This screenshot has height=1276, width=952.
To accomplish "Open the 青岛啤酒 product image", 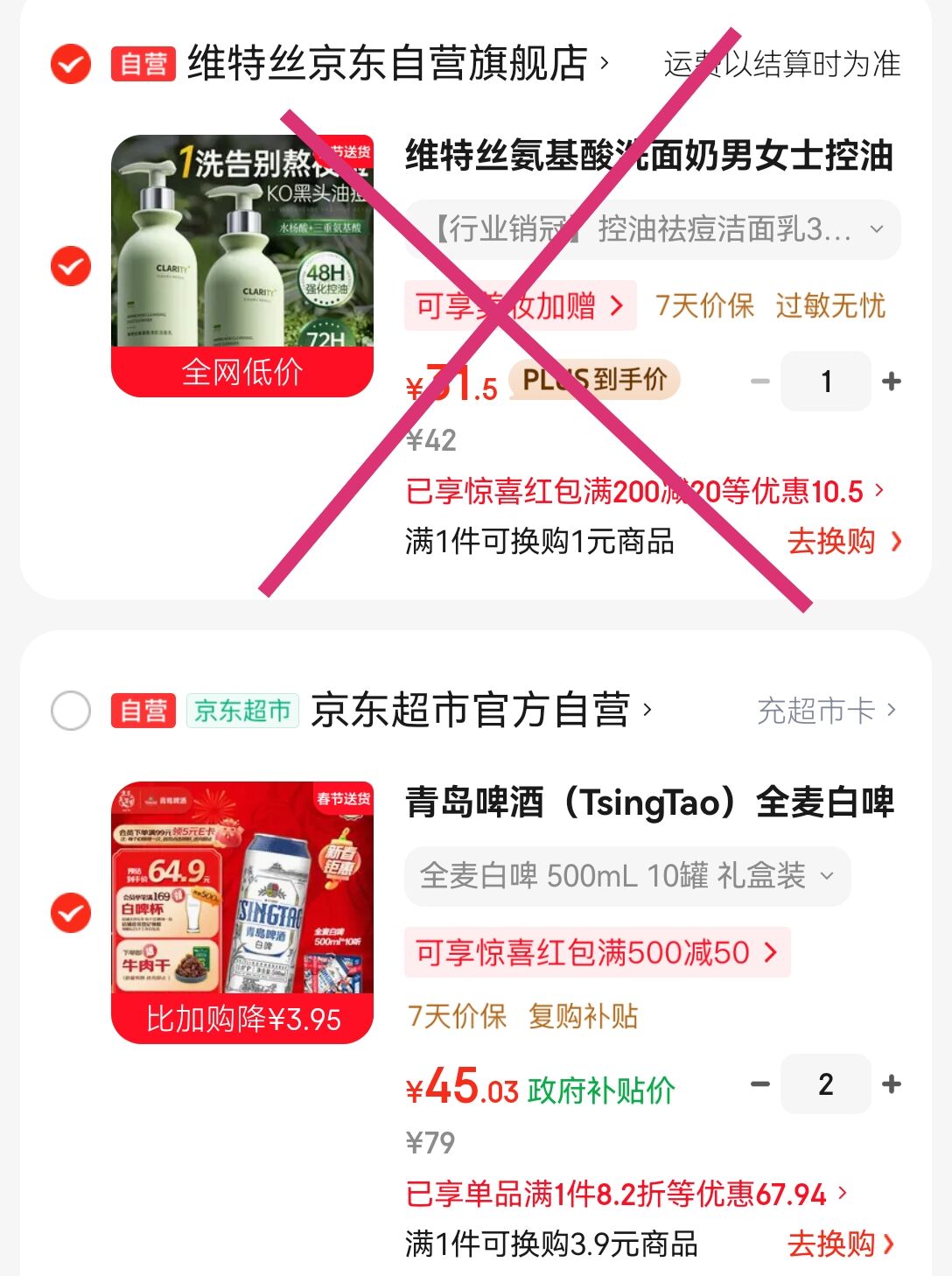I will [242, 912].
